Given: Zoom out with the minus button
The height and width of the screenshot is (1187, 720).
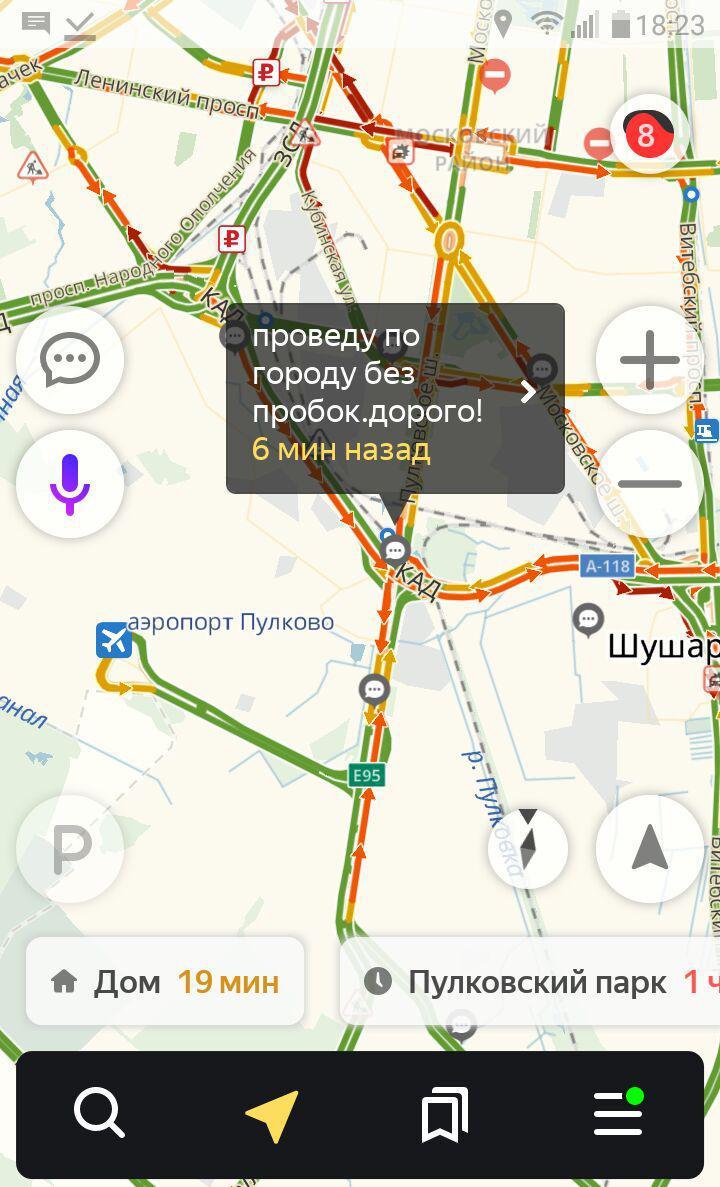Looking at the screenshot, I should [650, 484].
